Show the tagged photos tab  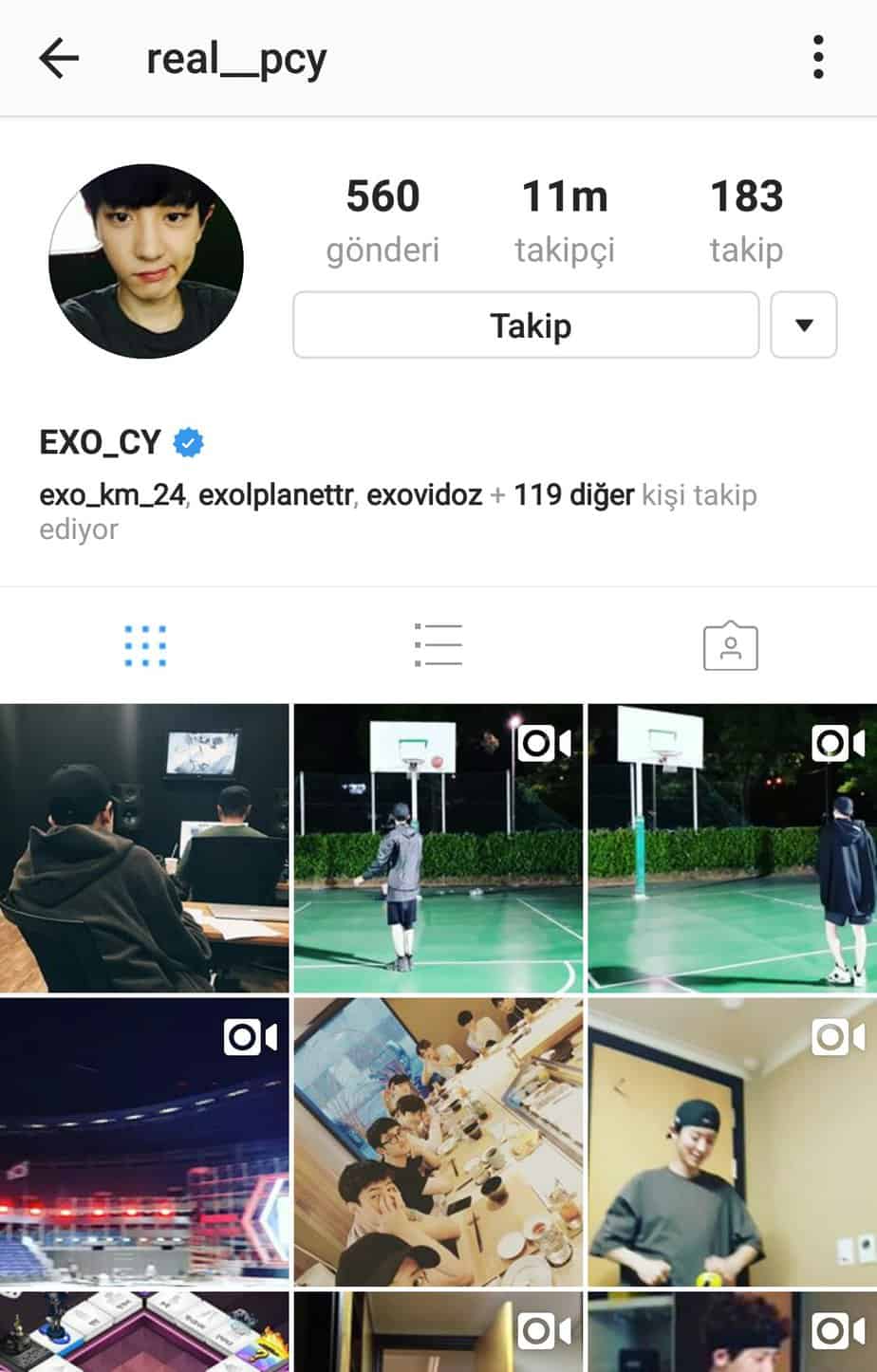(x=730, y=646)
